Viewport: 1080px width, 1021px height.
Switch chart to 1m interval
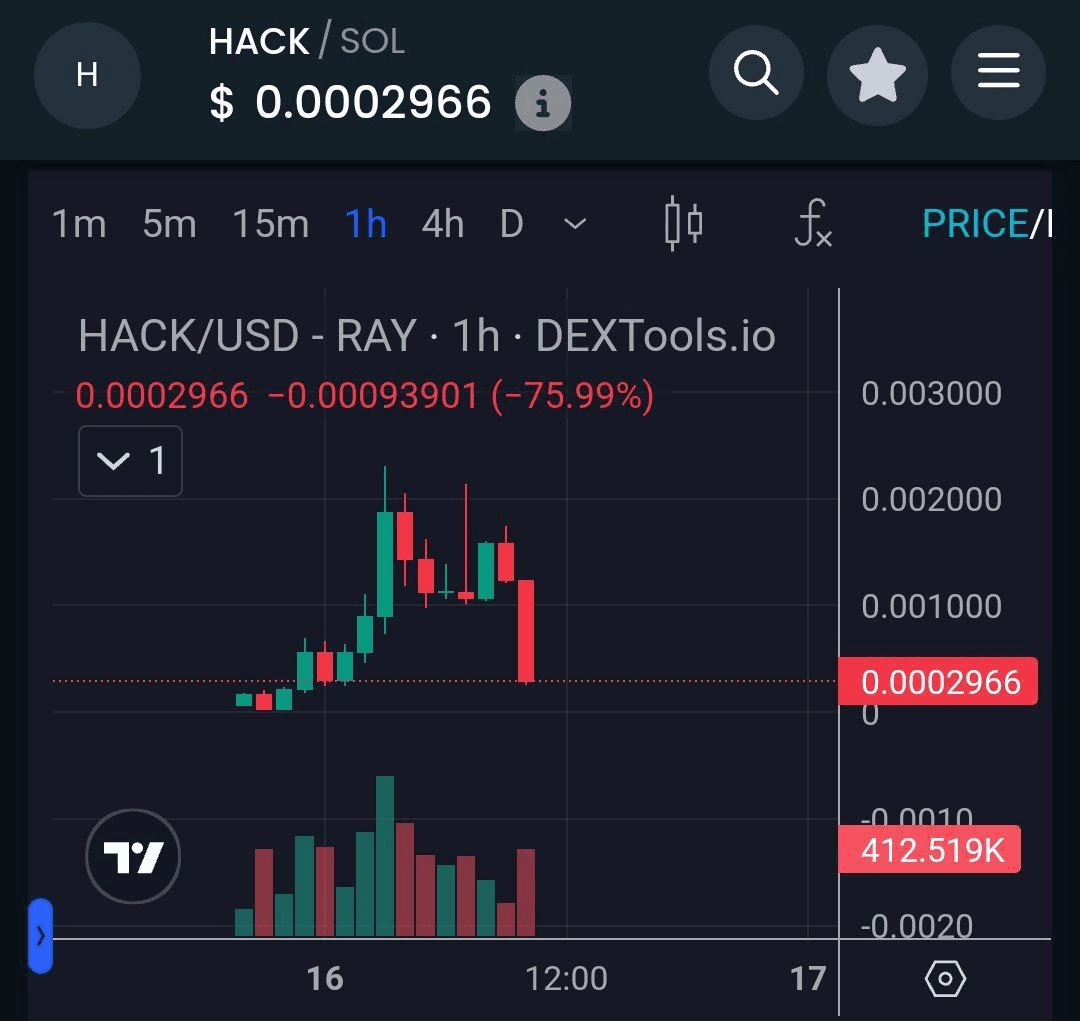(78, 224)
